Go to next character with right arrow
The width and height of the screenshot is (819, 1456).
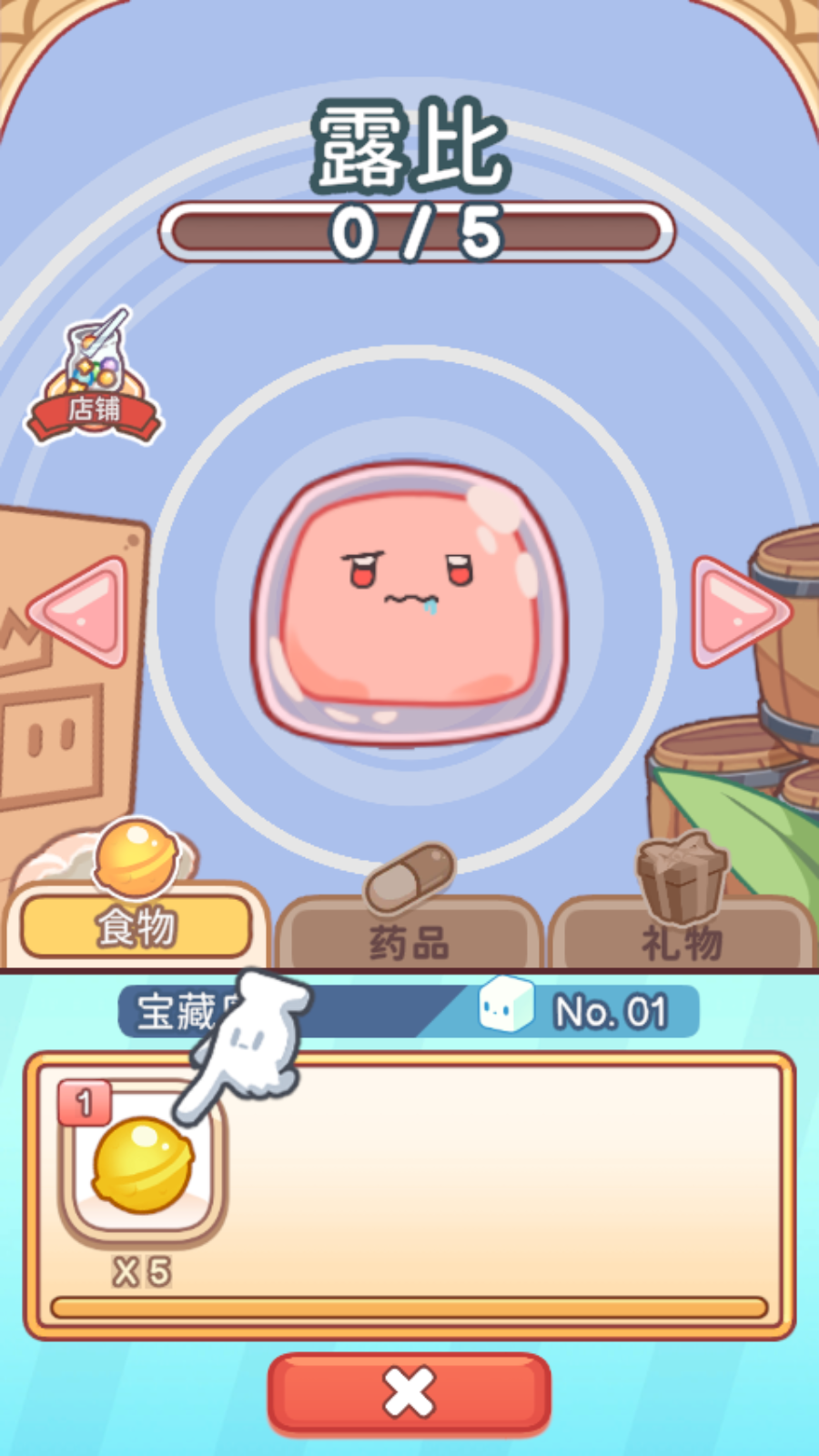pyautogui.click(x=738, y=612)
